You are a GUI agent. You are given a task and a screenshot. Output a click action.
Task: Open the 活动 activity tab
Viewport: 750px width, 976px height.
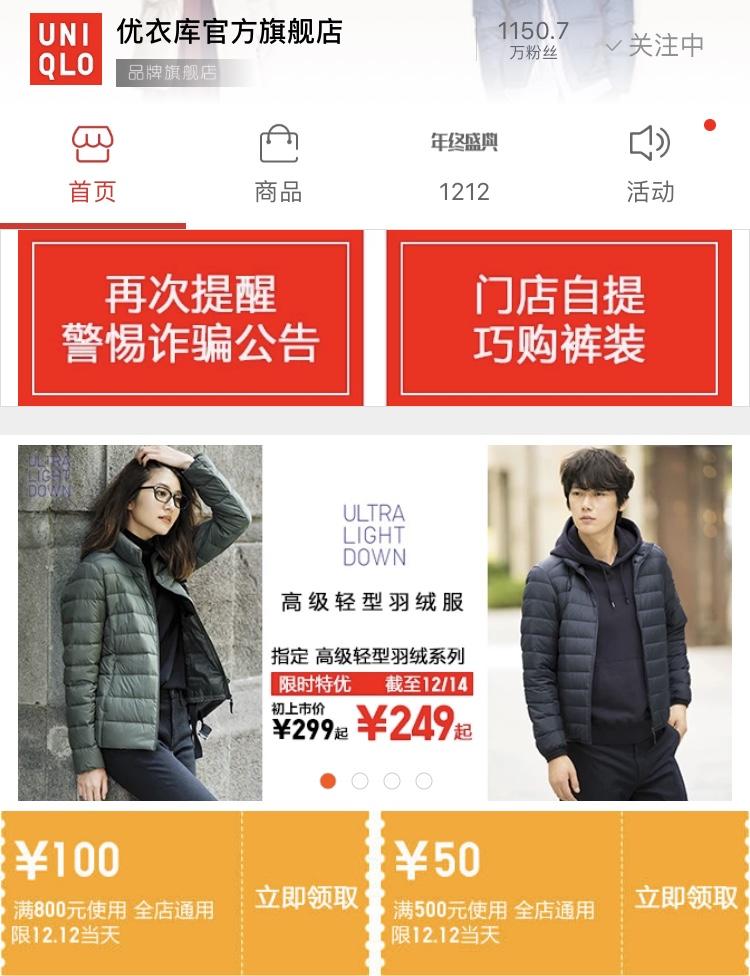(x=650, y=165)
